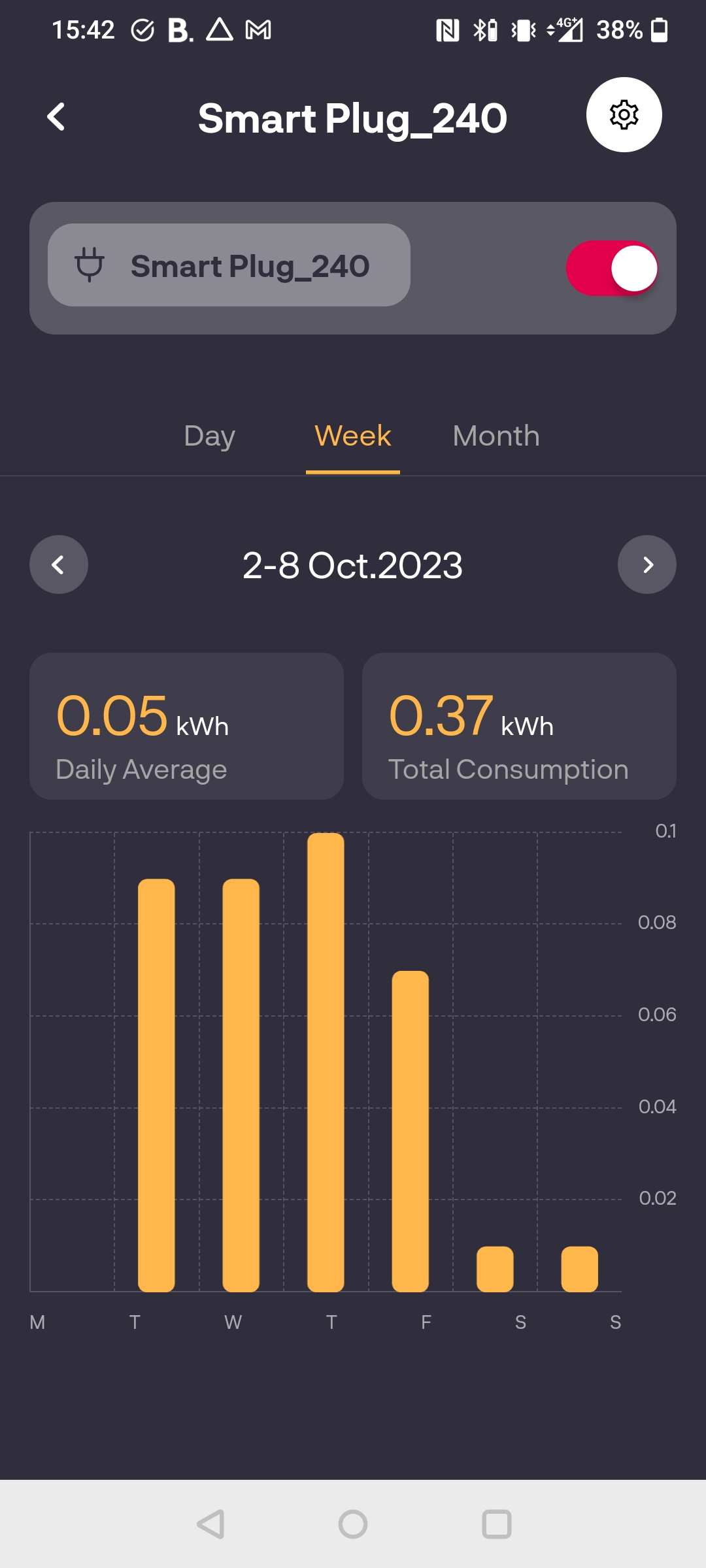Viewport: 706px width, 1568px height.
Task: Go to the previous week
Action: [x=59, y=564]
